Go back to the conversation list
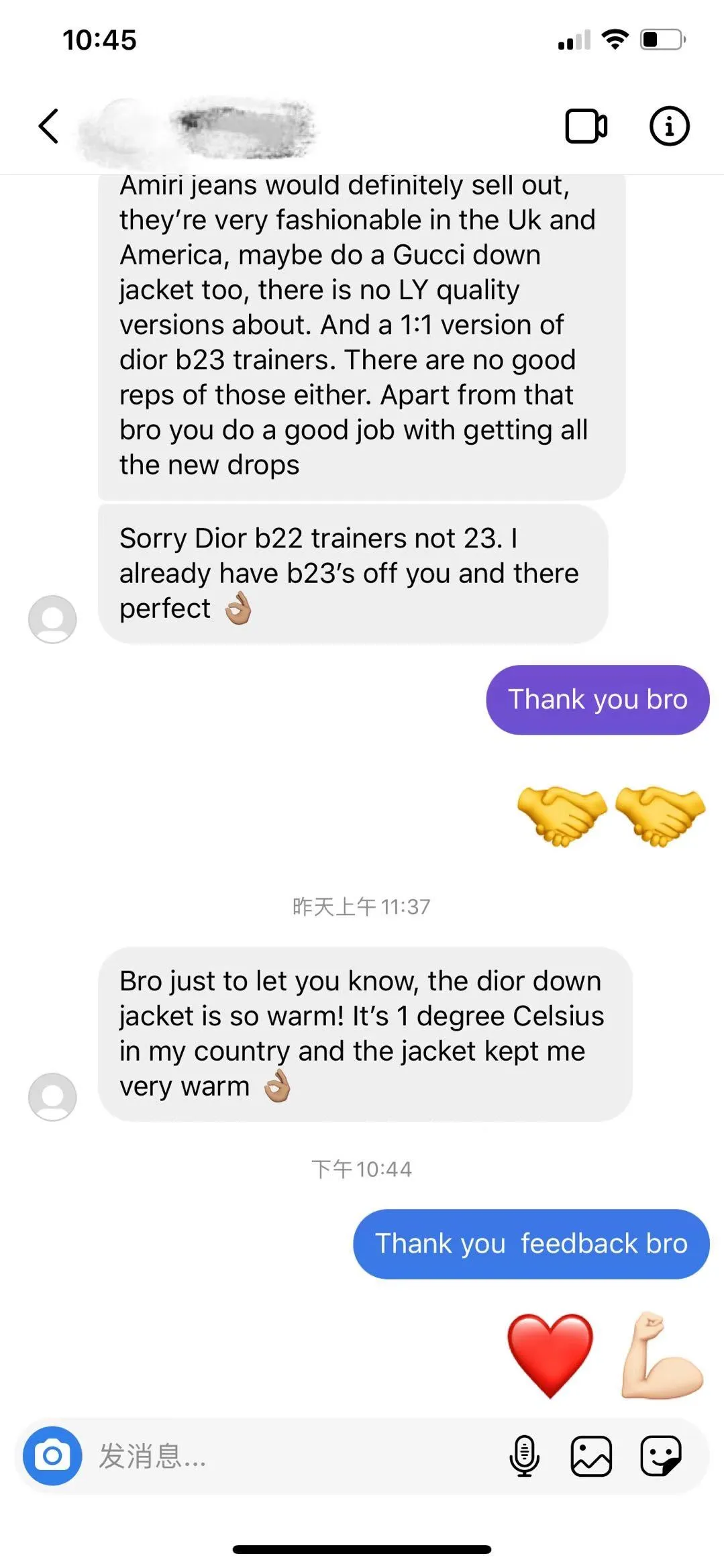724x1568 pixels. 48,126
